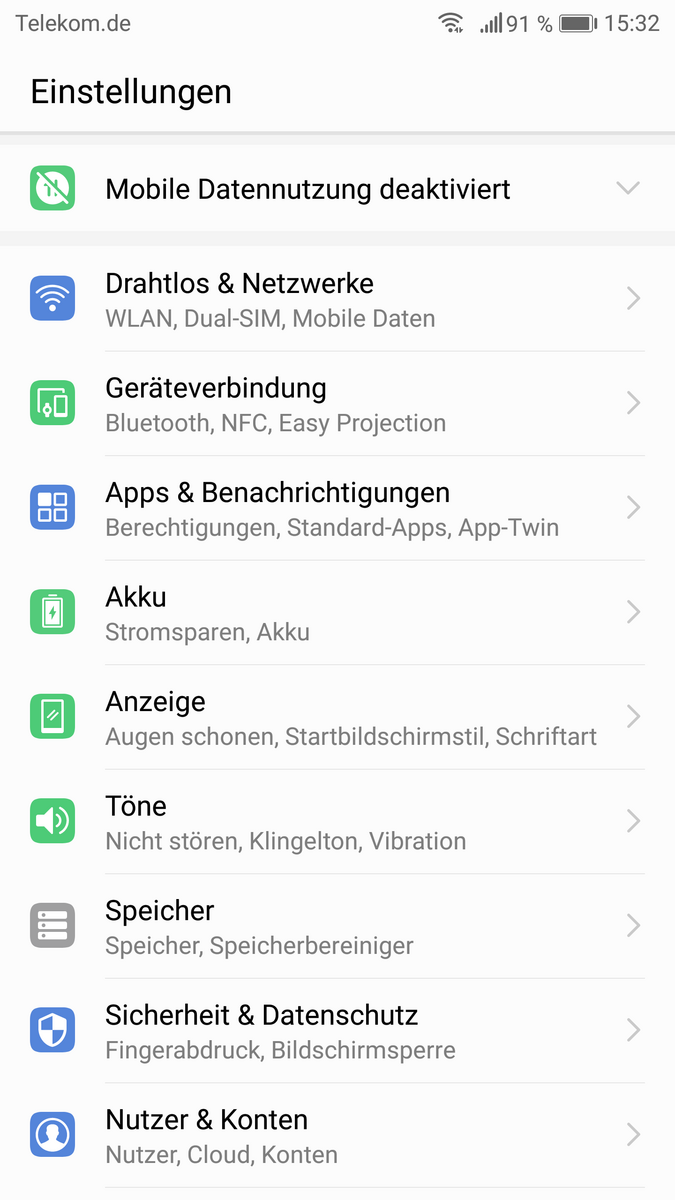The height and width of the screenshot is (1200, 675).
Task: Select the Anzeige row
Action: (x=337, y=717)
